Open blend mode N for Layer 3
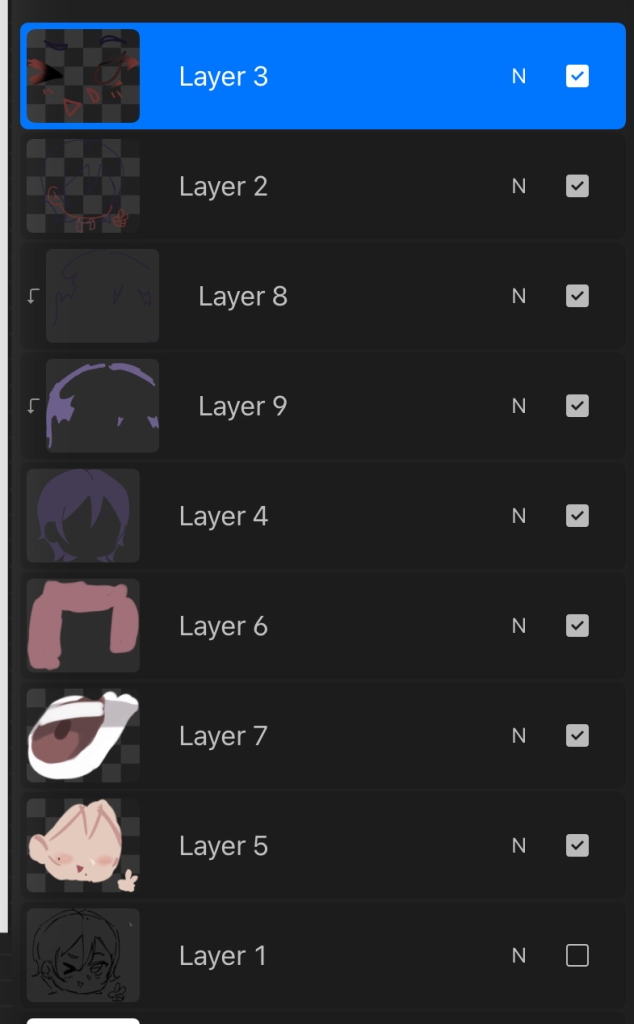This screenshot has width=634, height=1024. (518, 76)
